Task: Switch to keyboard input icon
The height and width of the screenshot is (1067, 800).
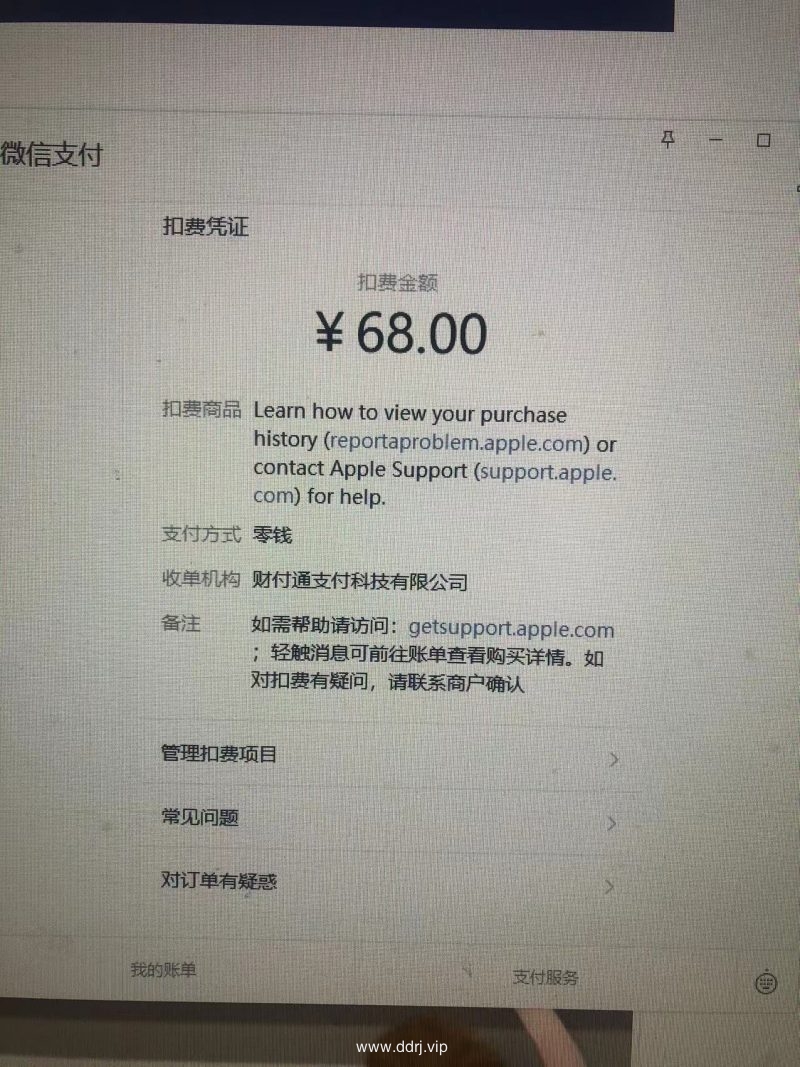Action: (766, 982)
